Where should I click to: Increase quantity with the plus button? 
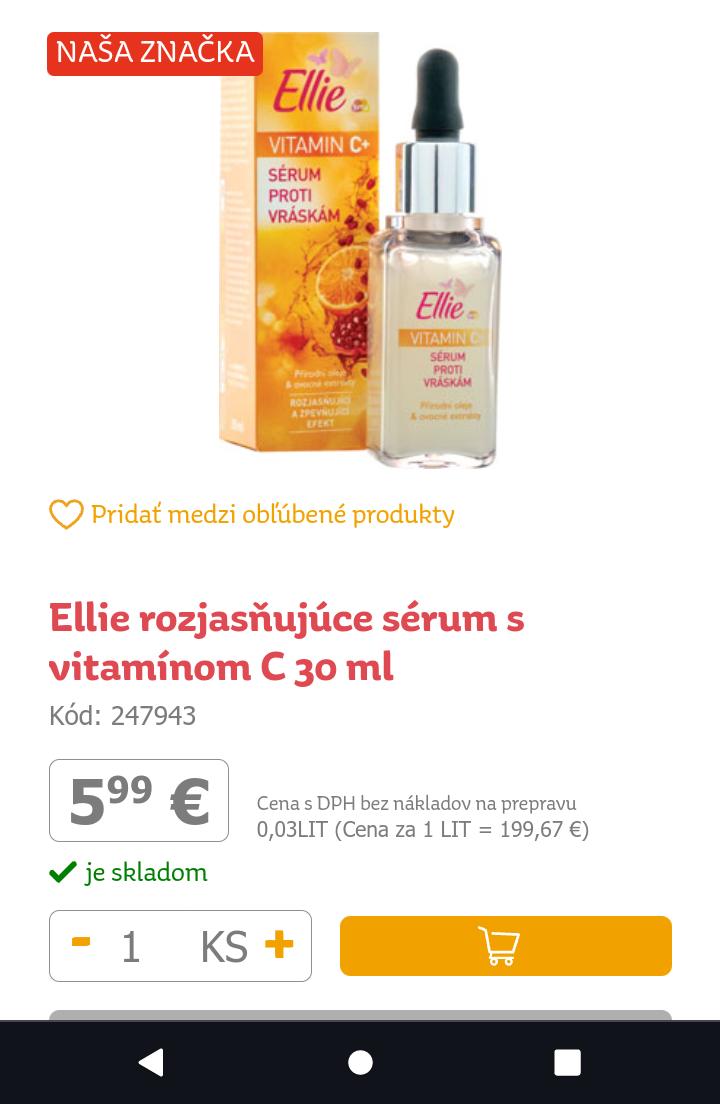(x=279, y=944)
